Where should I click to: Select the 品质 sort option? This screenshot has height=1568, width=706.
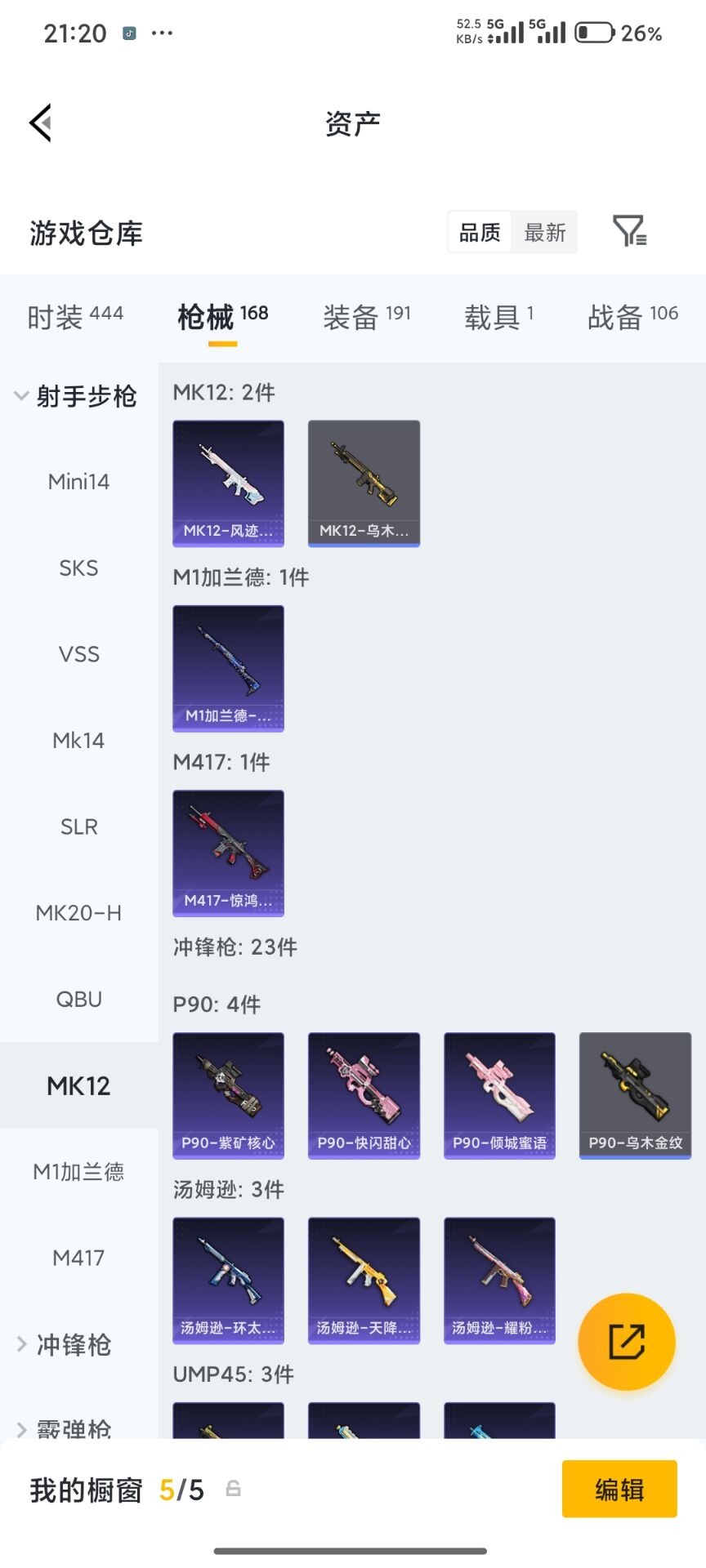click(x=480, y=233)
